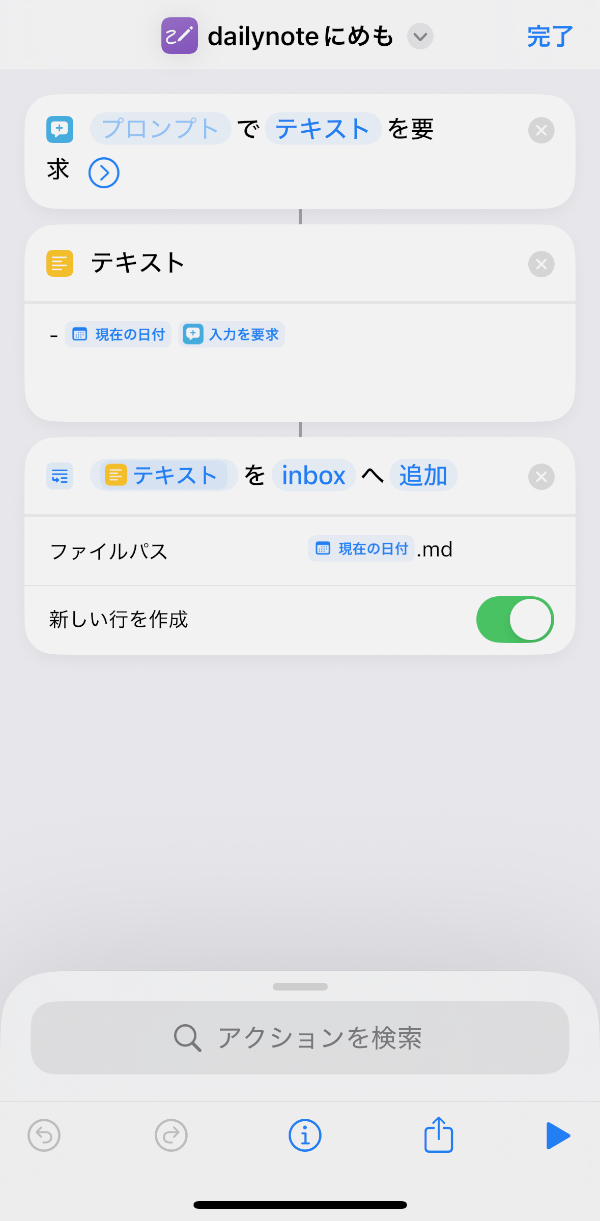Choose a different folder than inbox

[x=313, y=475]
